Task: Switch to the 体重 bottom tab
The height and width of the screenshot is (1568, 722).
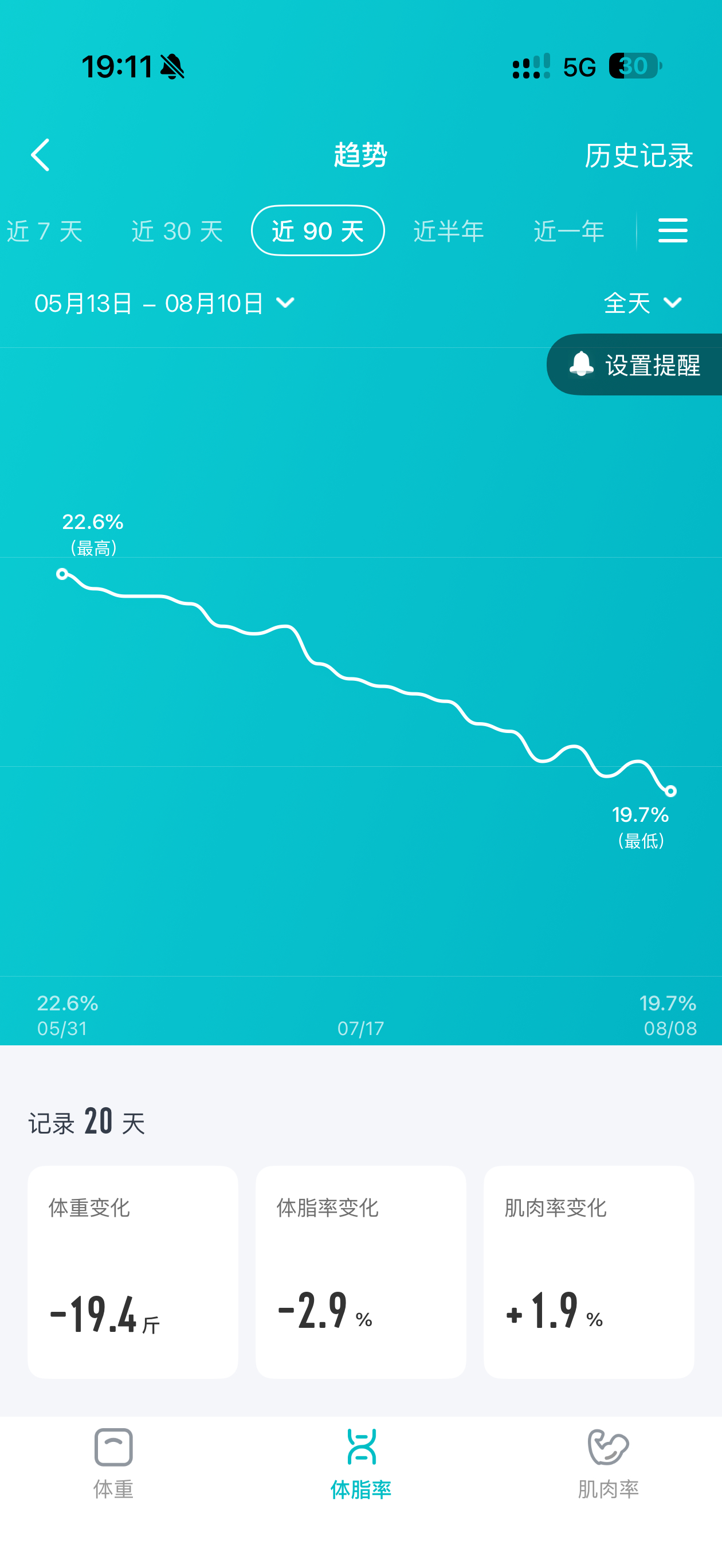Action: tap(113, 1463)
